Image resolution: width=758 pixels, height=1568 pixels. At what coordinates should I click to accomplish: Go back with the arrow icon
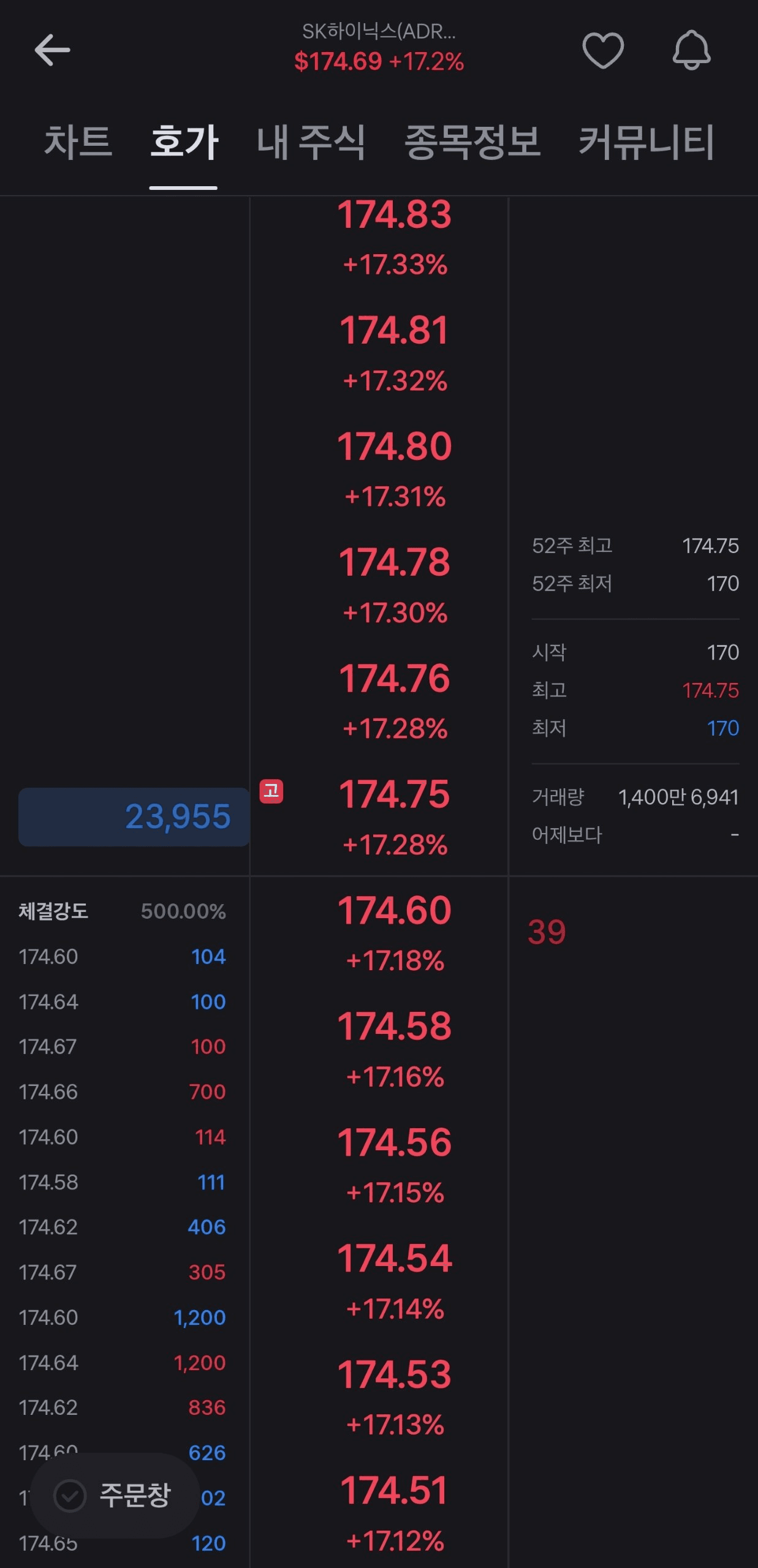pyautogui.click(x=52, y=50)
